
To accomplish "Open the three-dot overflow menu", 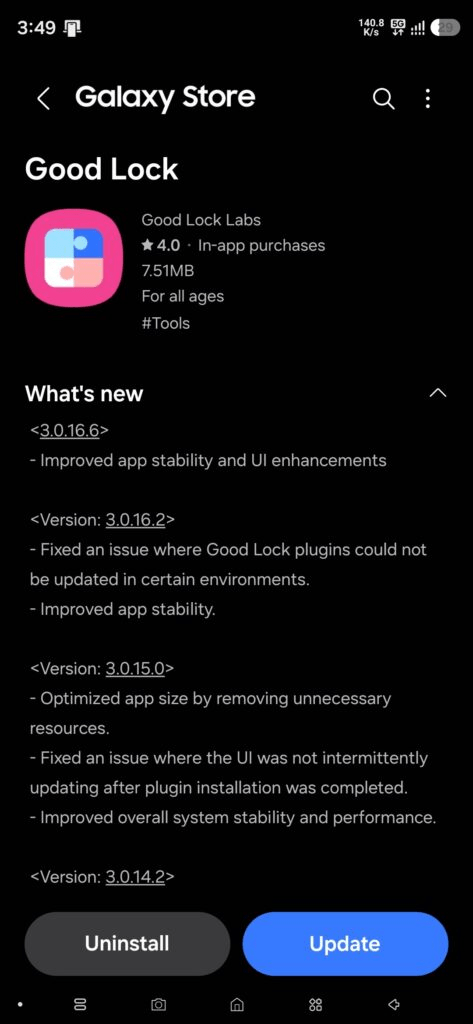I will click(428, 99).
